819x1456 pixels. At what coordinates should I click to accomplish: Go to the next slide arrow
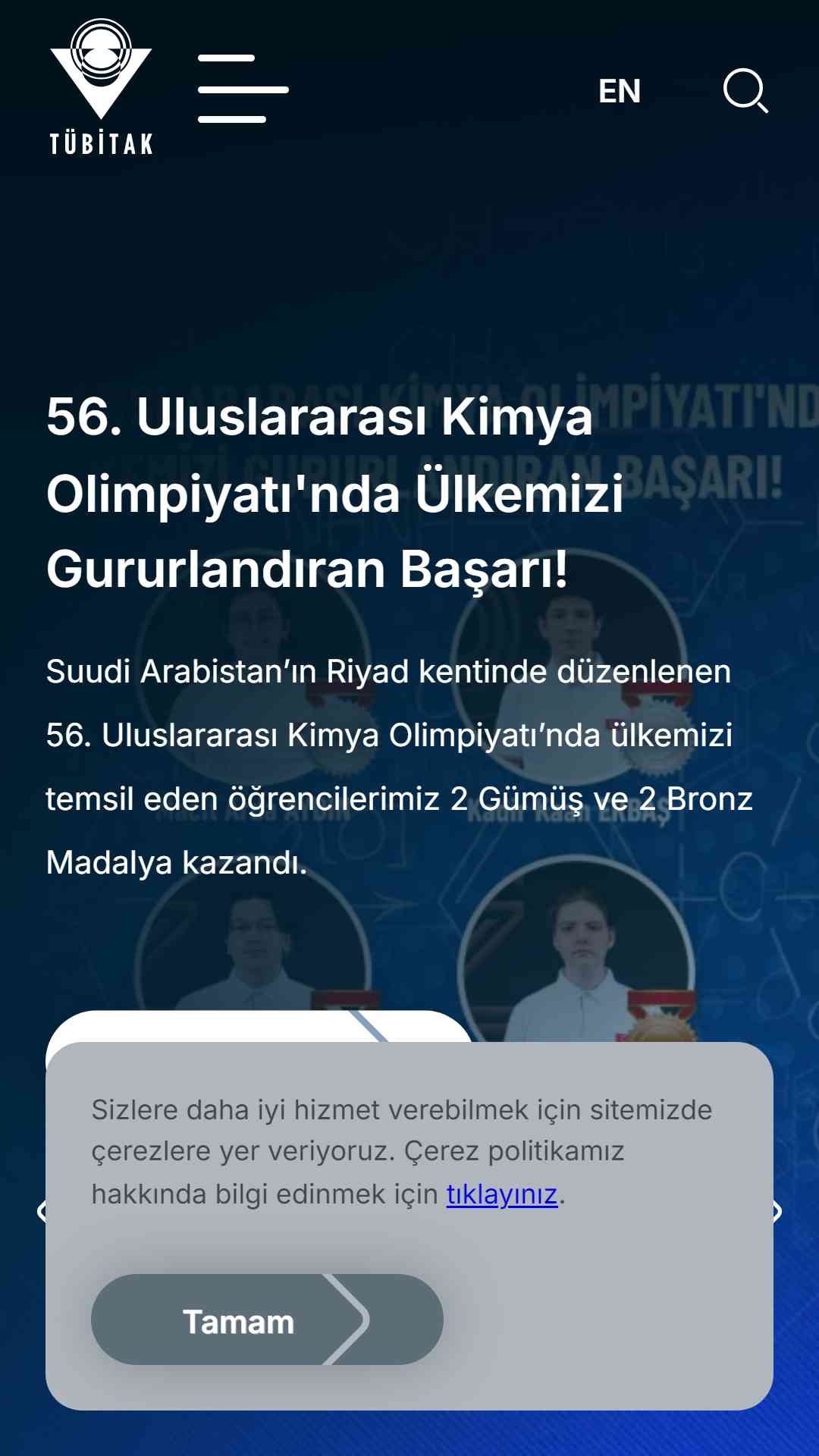[778, 1211]
